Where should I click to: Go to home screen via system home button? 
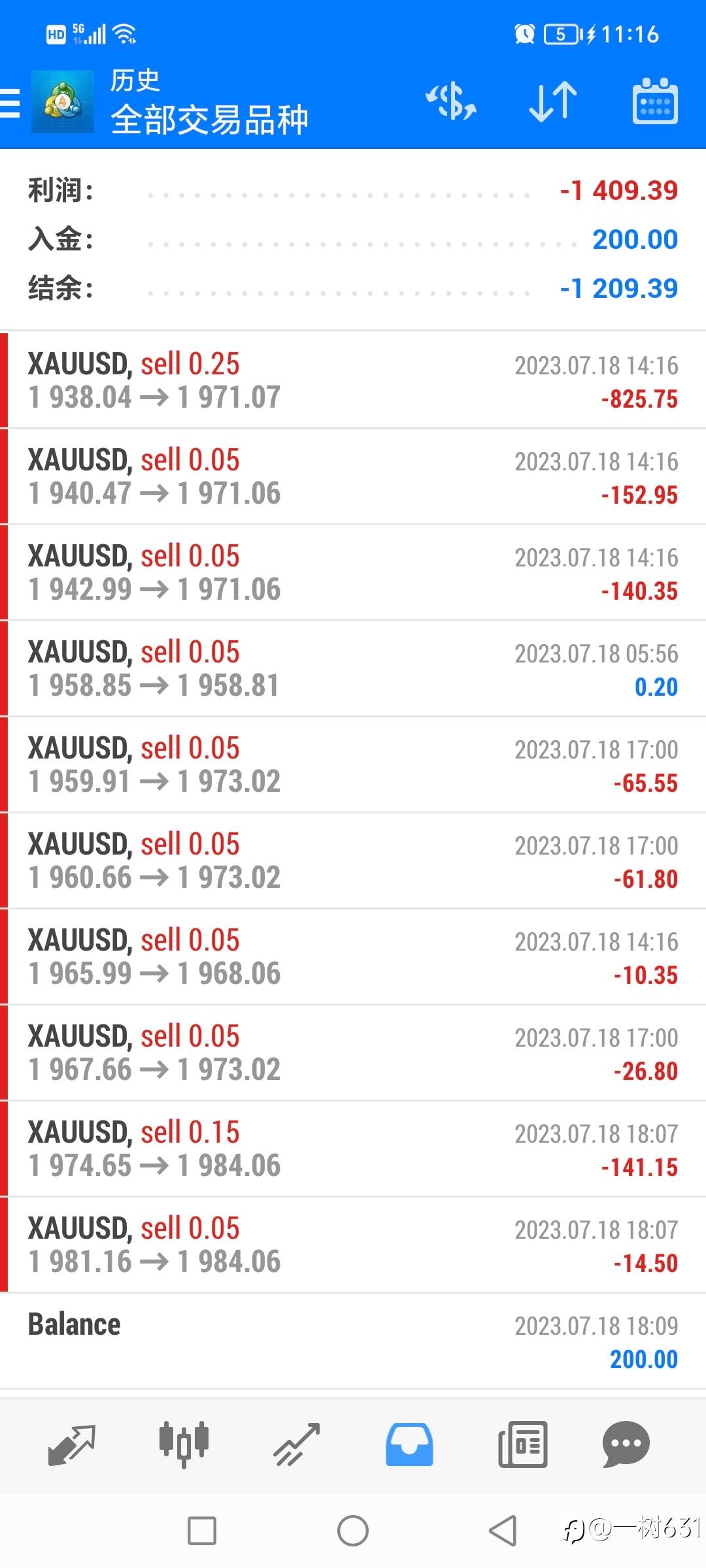[x=353, y=1531]
